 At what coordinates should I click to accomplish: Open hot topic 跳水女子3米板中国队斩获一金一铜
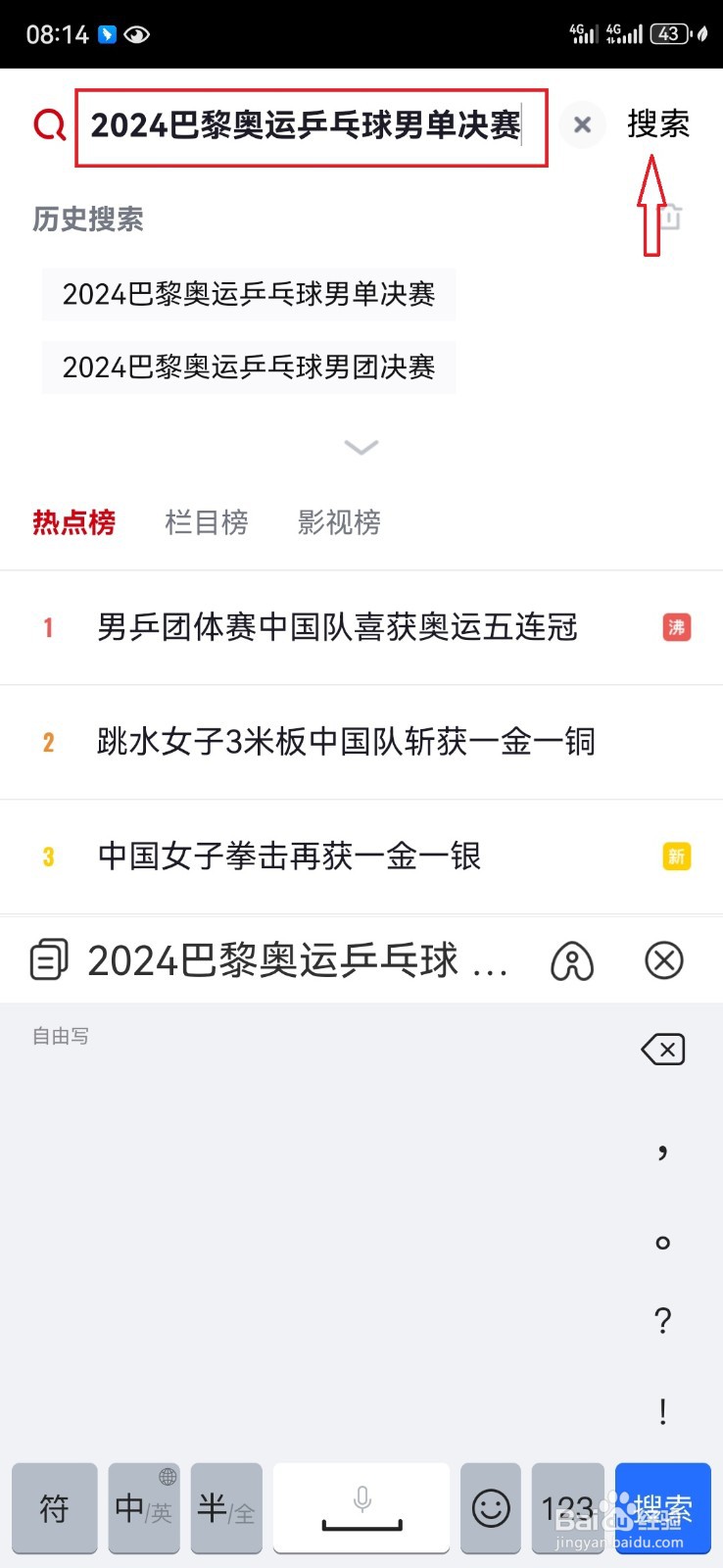(361, 742)
